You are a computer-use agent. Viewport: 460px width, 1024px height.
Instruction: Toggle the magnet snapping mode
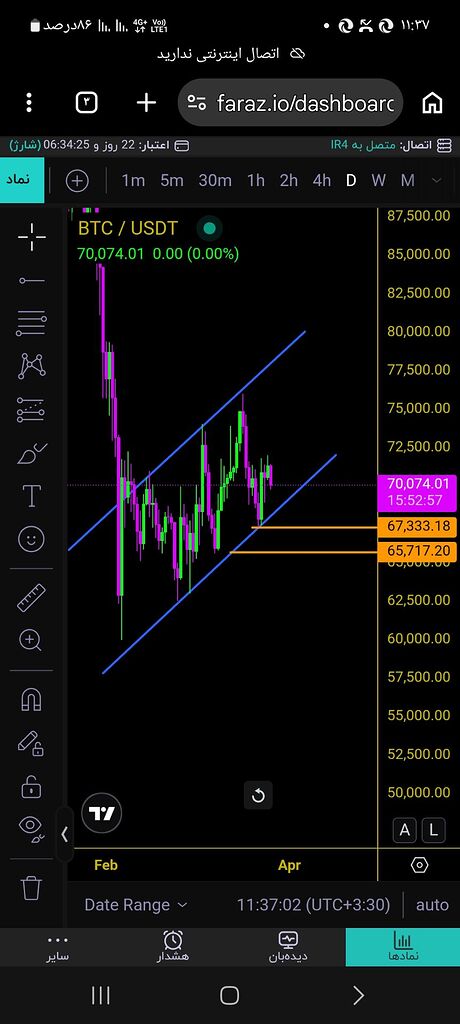[x=31, y=700]
